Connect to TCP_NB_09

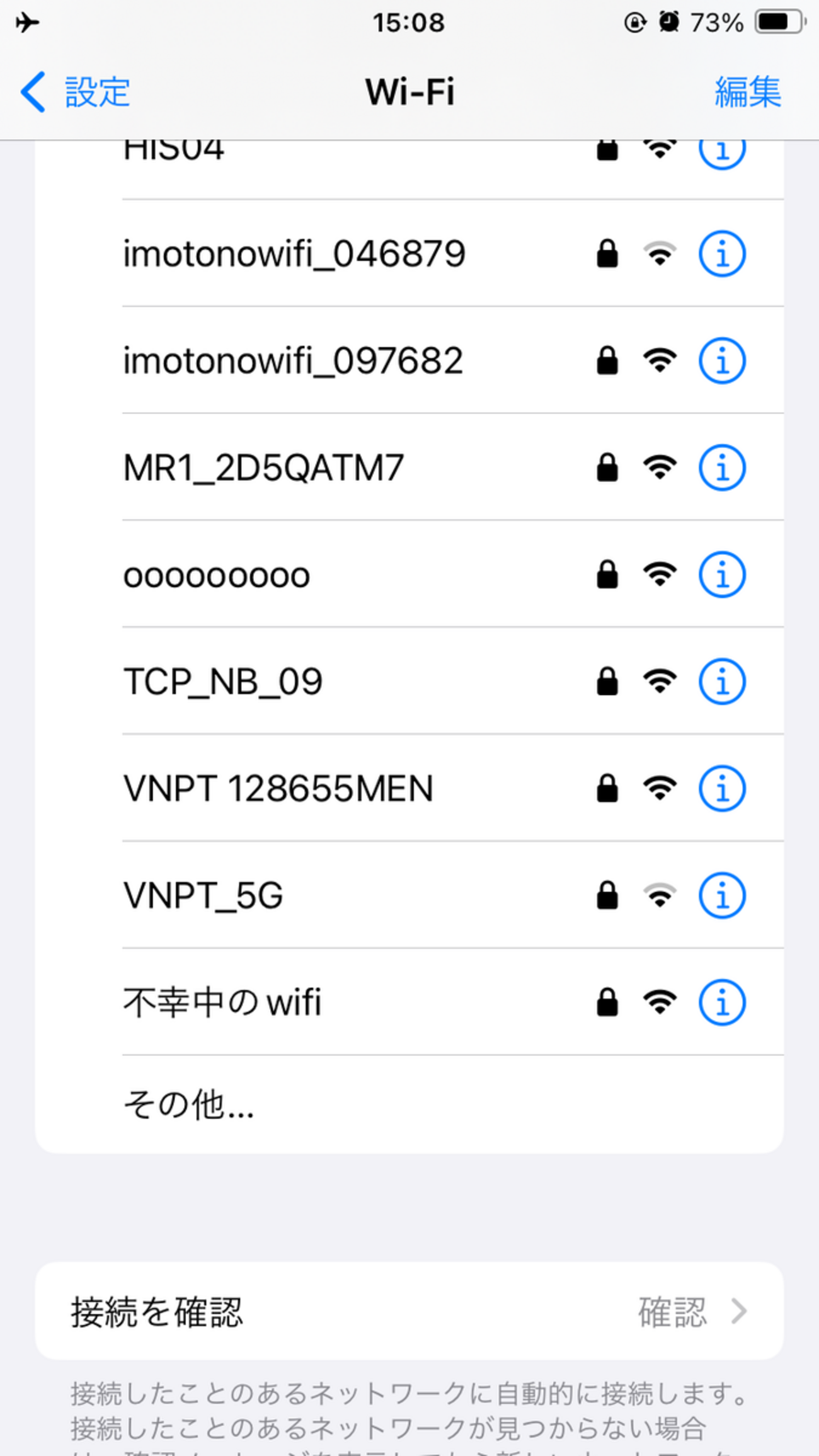tap(223, 682)
